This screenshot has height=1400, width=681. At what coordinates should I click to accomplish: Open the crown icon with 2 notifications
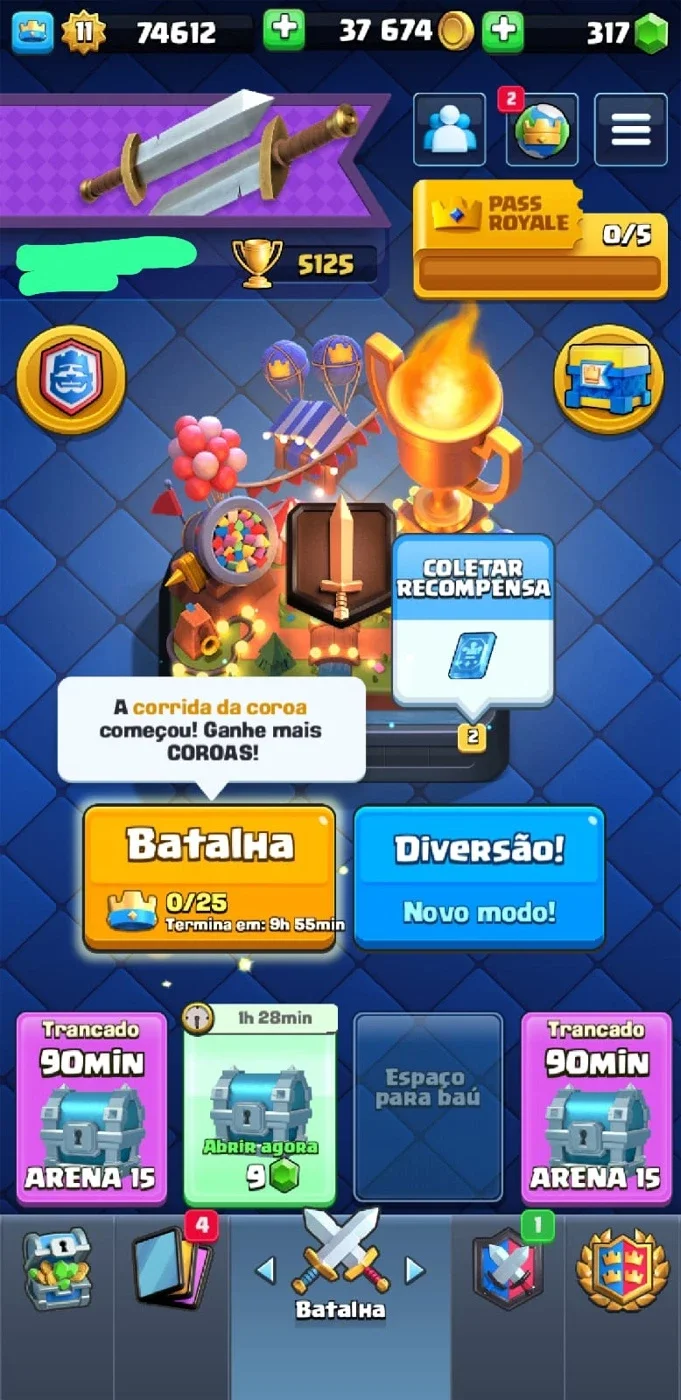pyautogui.click(x=541, y=129)
